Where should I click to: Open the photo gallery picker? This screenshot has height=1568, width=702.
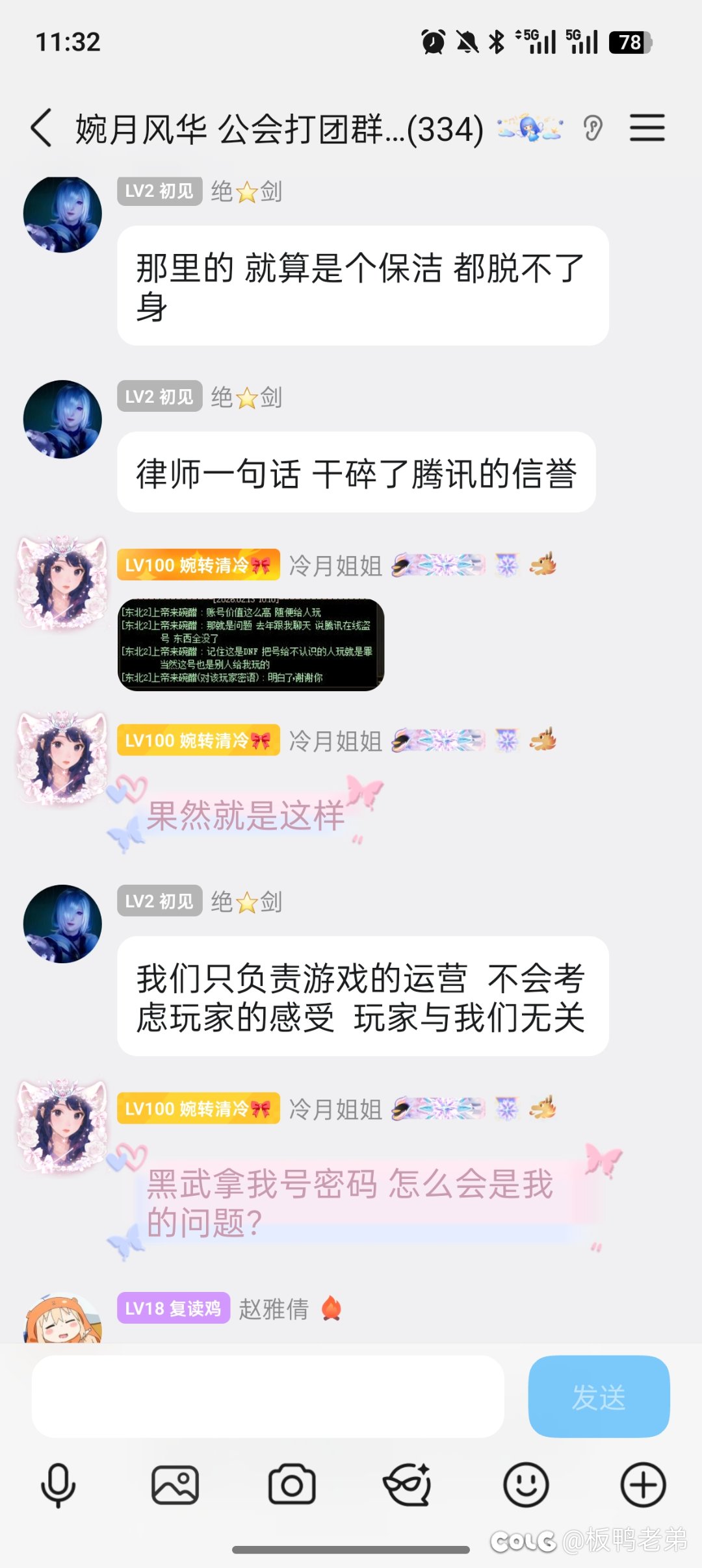point(175,1485)
